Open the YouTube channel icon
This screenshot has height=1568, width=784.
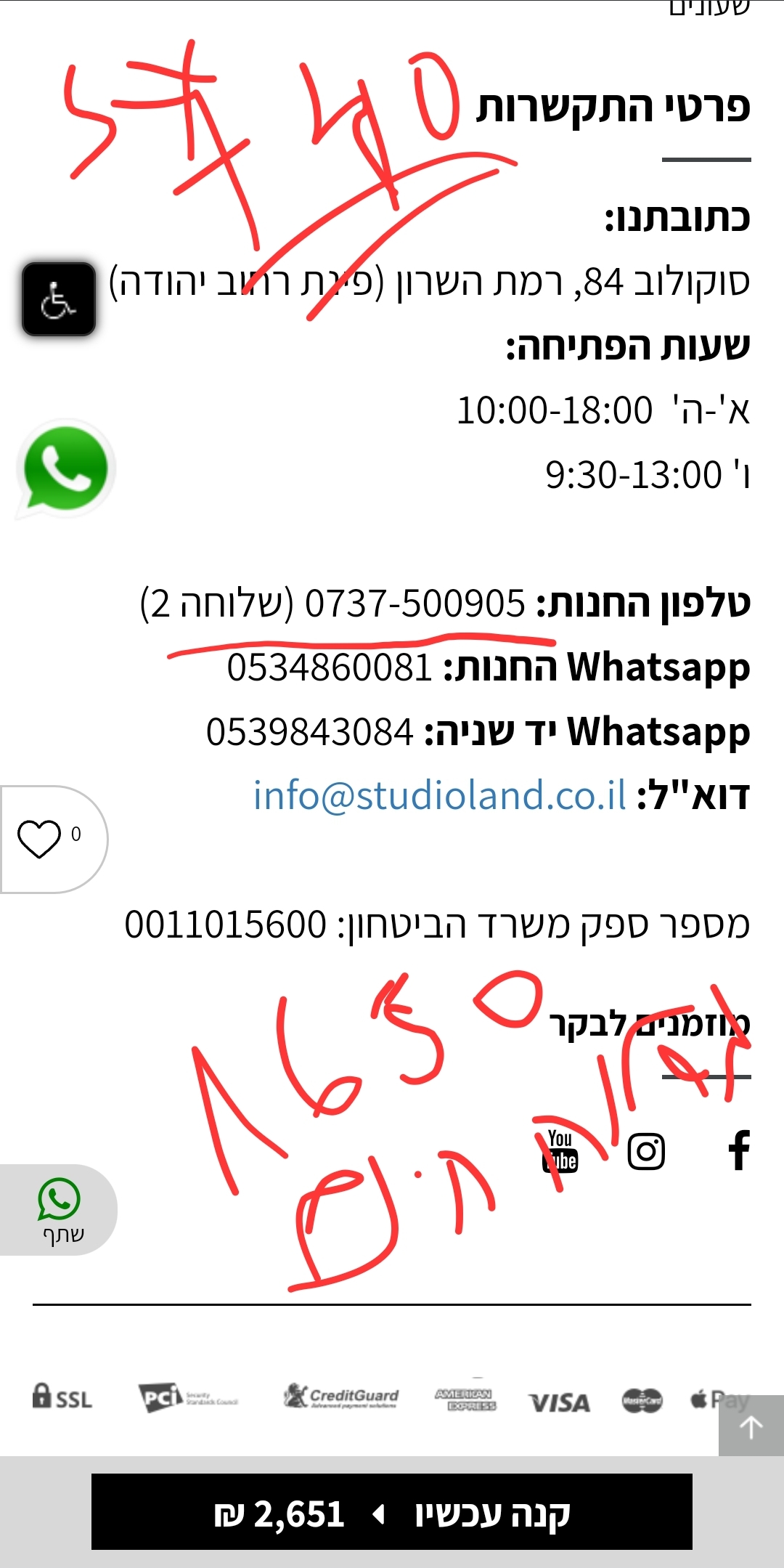coord(560,1152)
